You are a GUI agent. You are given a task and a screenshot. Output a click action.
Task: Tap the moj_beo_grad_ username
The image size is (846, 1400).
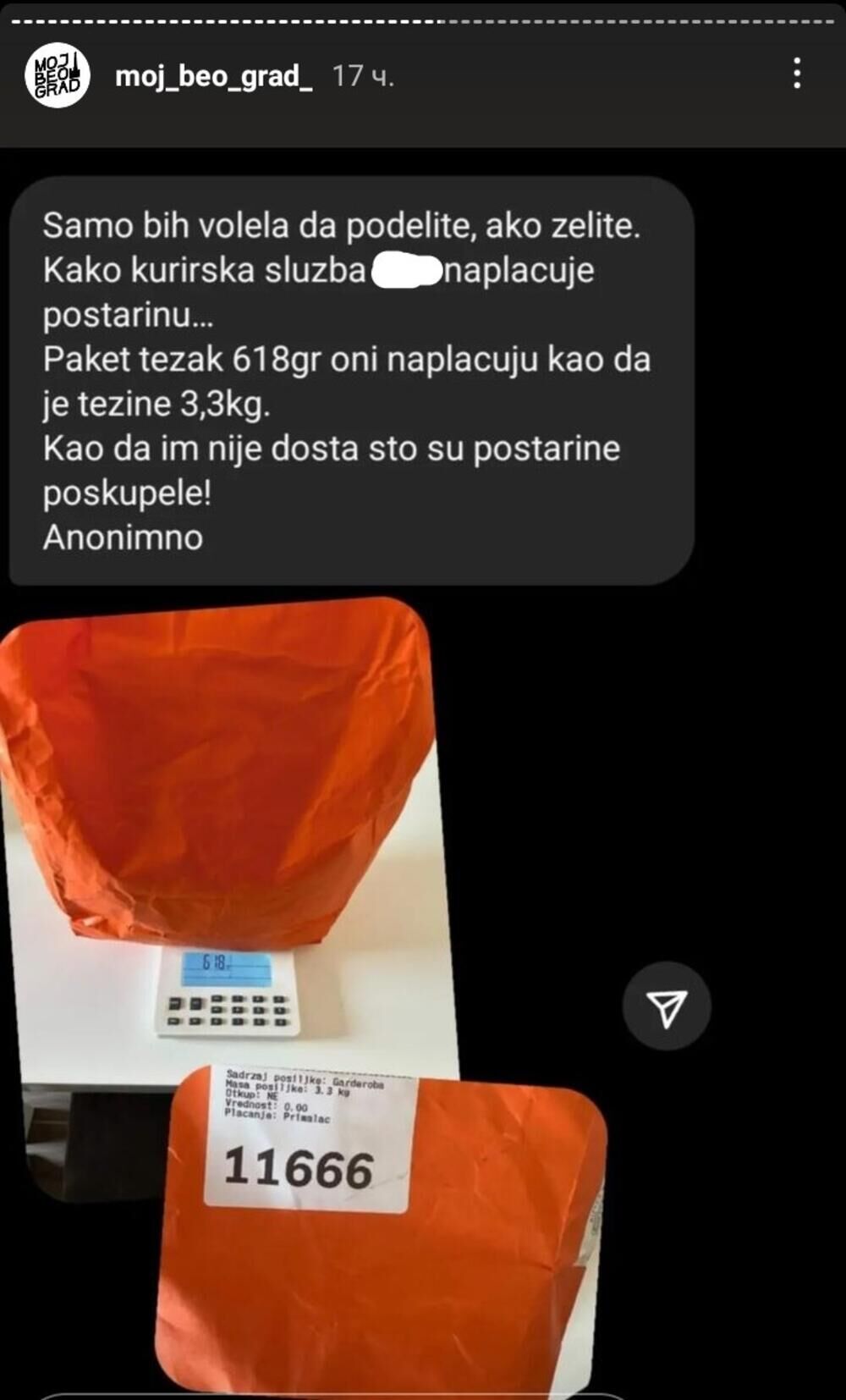tap(213, 76)
